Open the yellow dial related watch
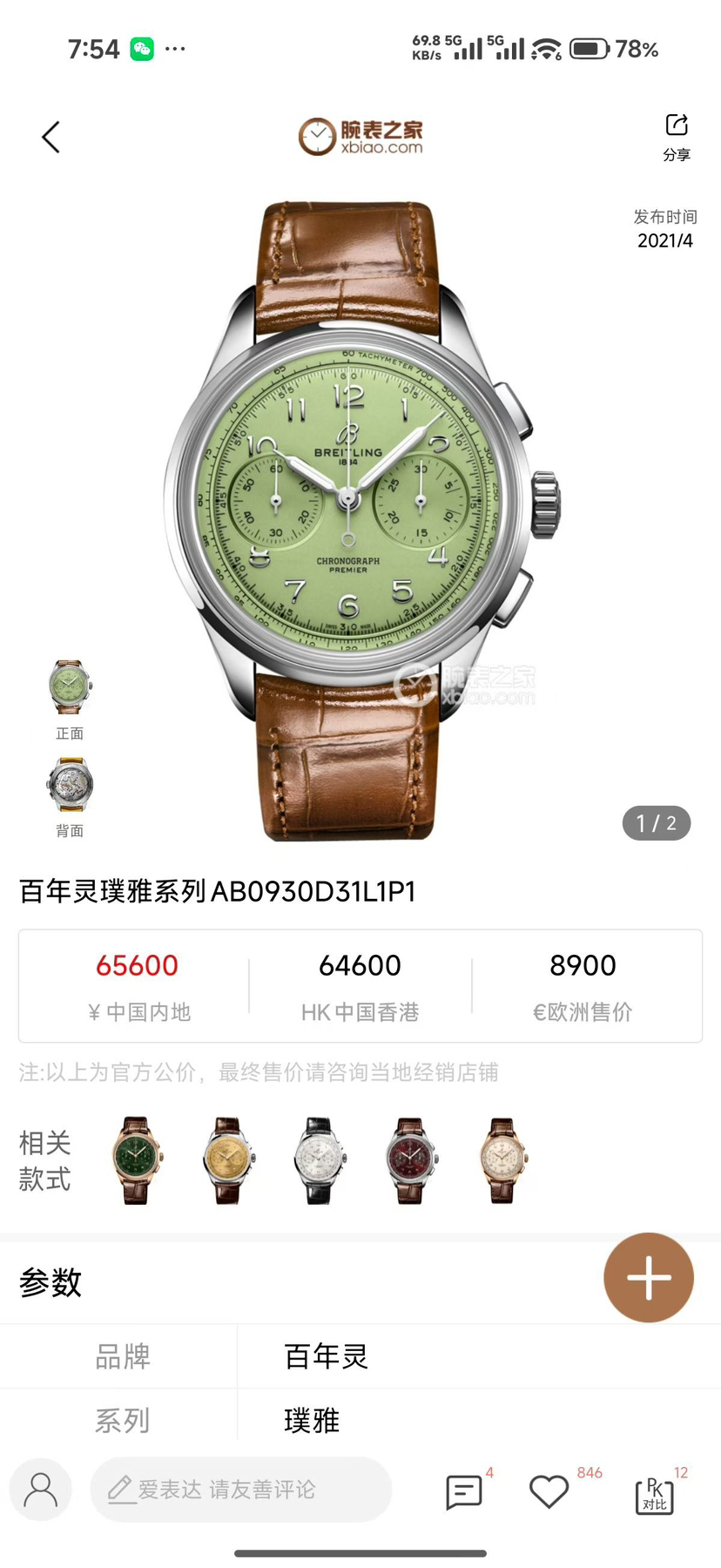This screenshot has height=1568, width=721. tap(228, 1160)
